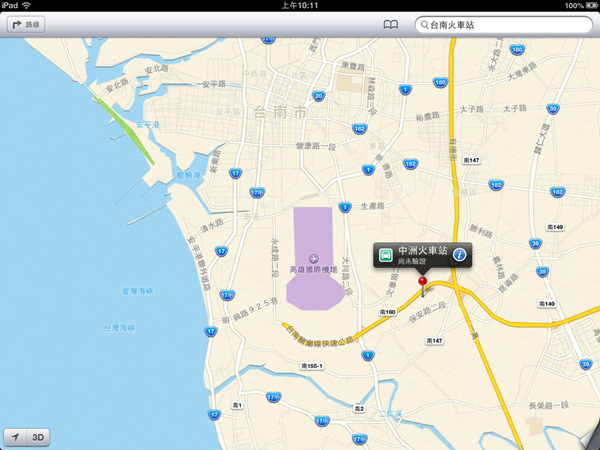Open info for 中洲火車站

[458, 255]
